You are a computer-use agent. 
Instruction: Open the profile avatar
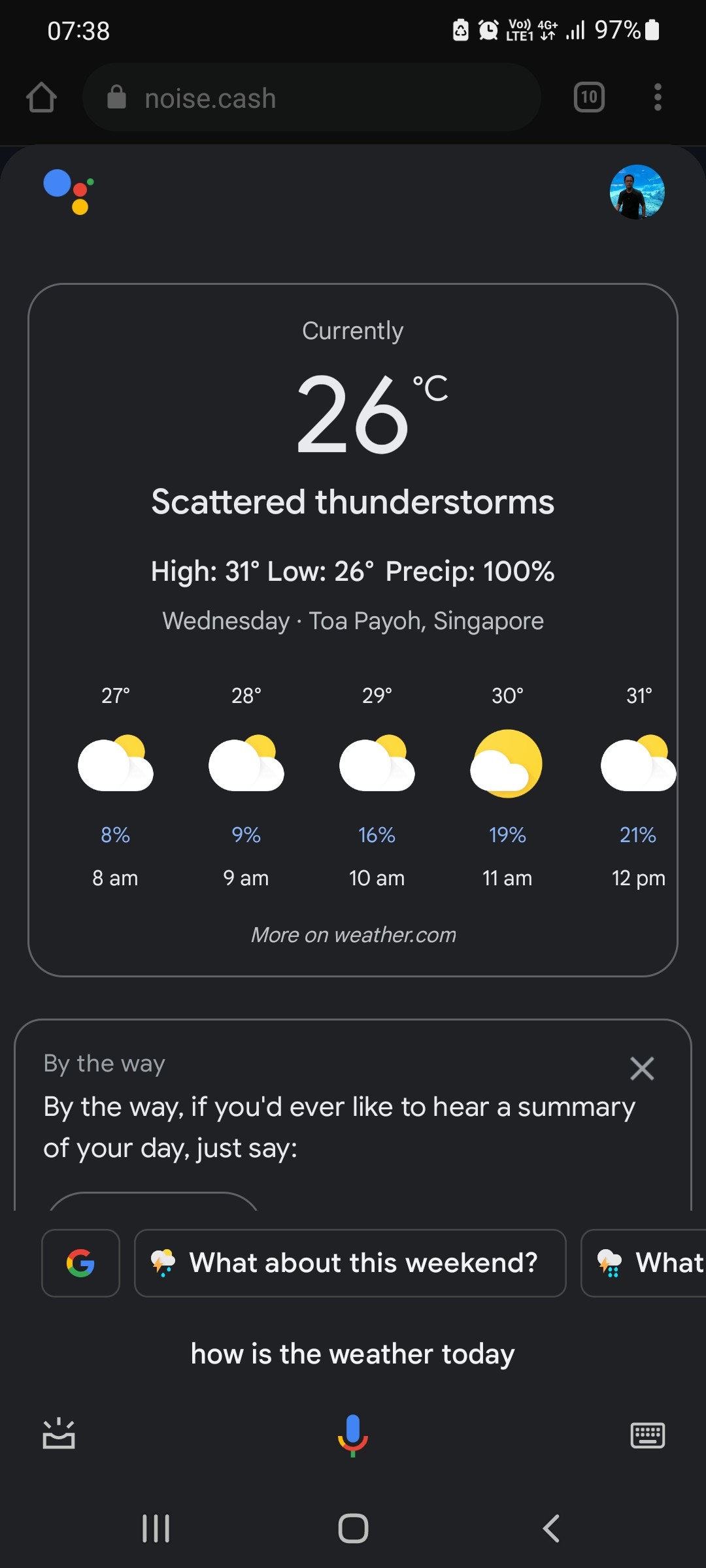pyautogui.click(x=637, y=192)
